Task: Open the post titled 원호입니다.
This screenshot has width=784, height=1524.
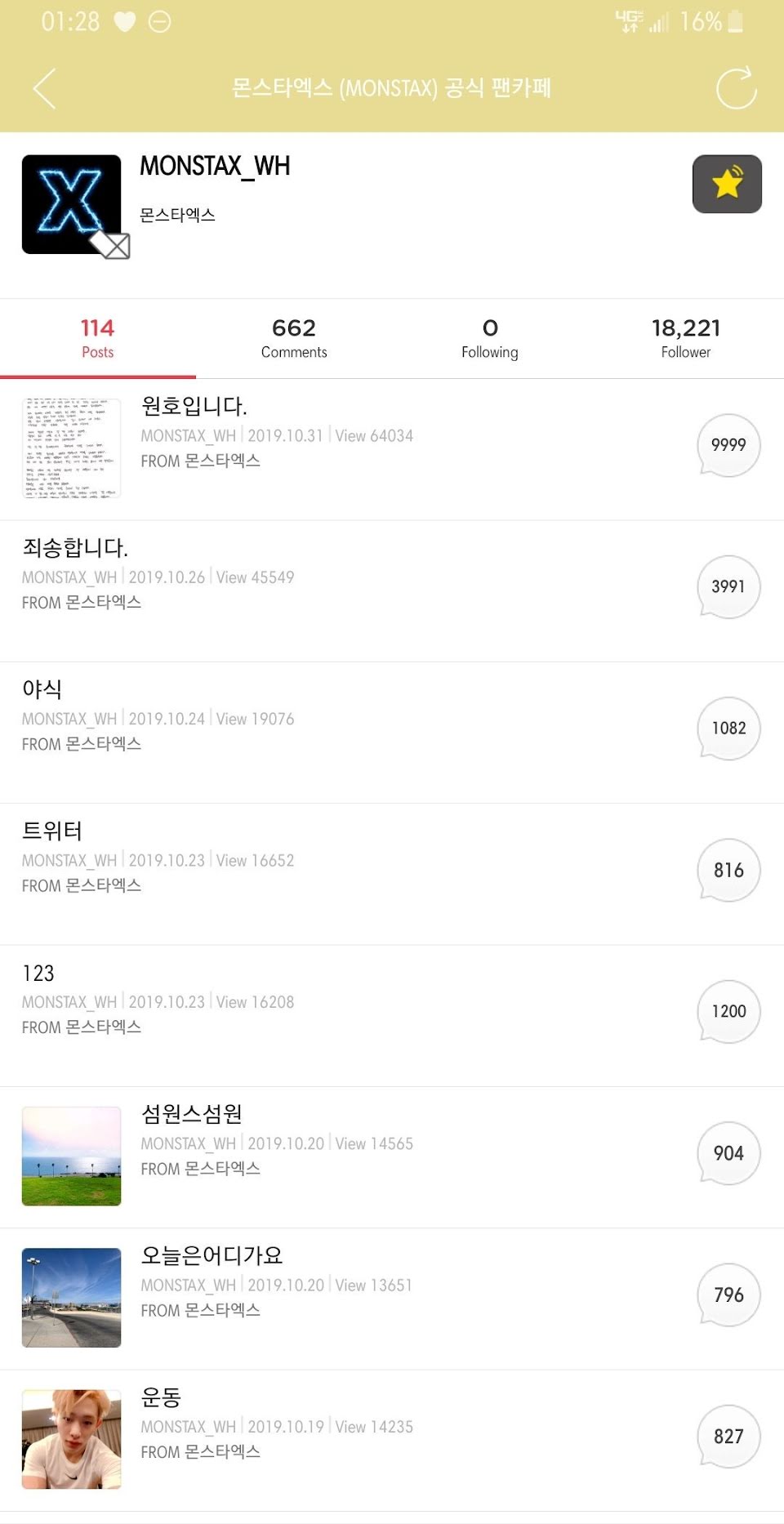Action: click(x=194, y=406)
